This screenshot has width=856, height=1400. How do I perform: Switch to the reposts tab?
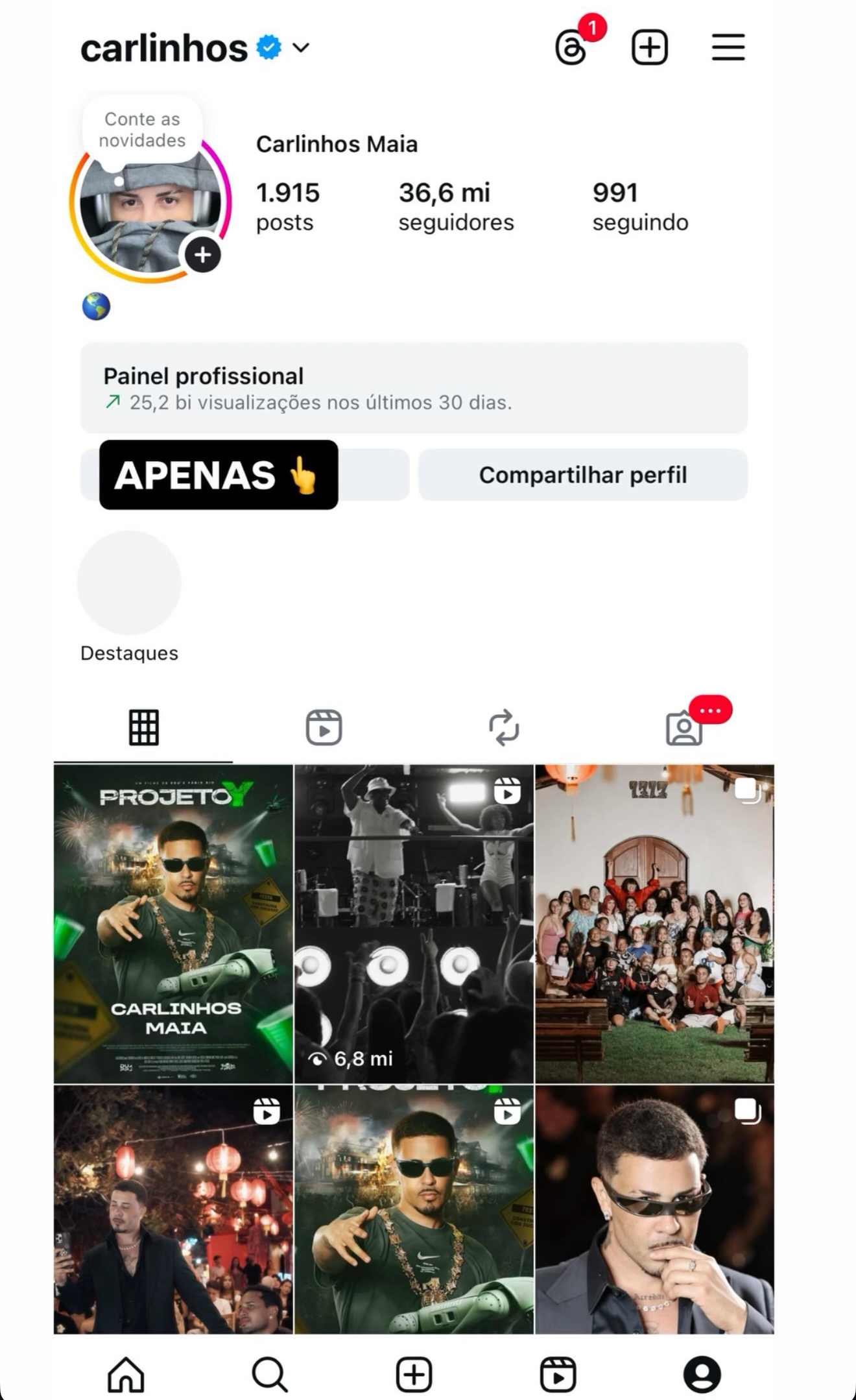[504, 727]
